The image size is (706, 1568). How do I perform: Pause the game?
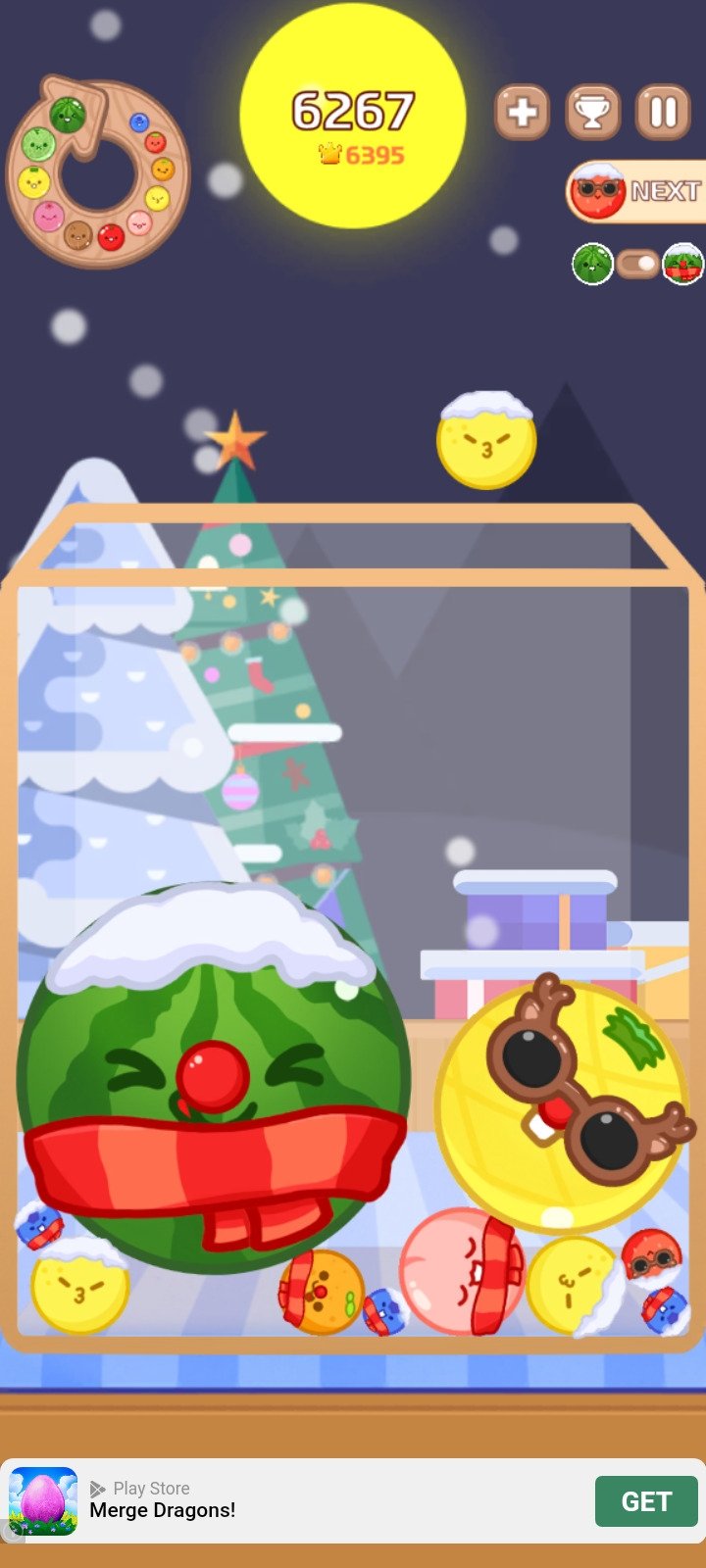point(664,113)
